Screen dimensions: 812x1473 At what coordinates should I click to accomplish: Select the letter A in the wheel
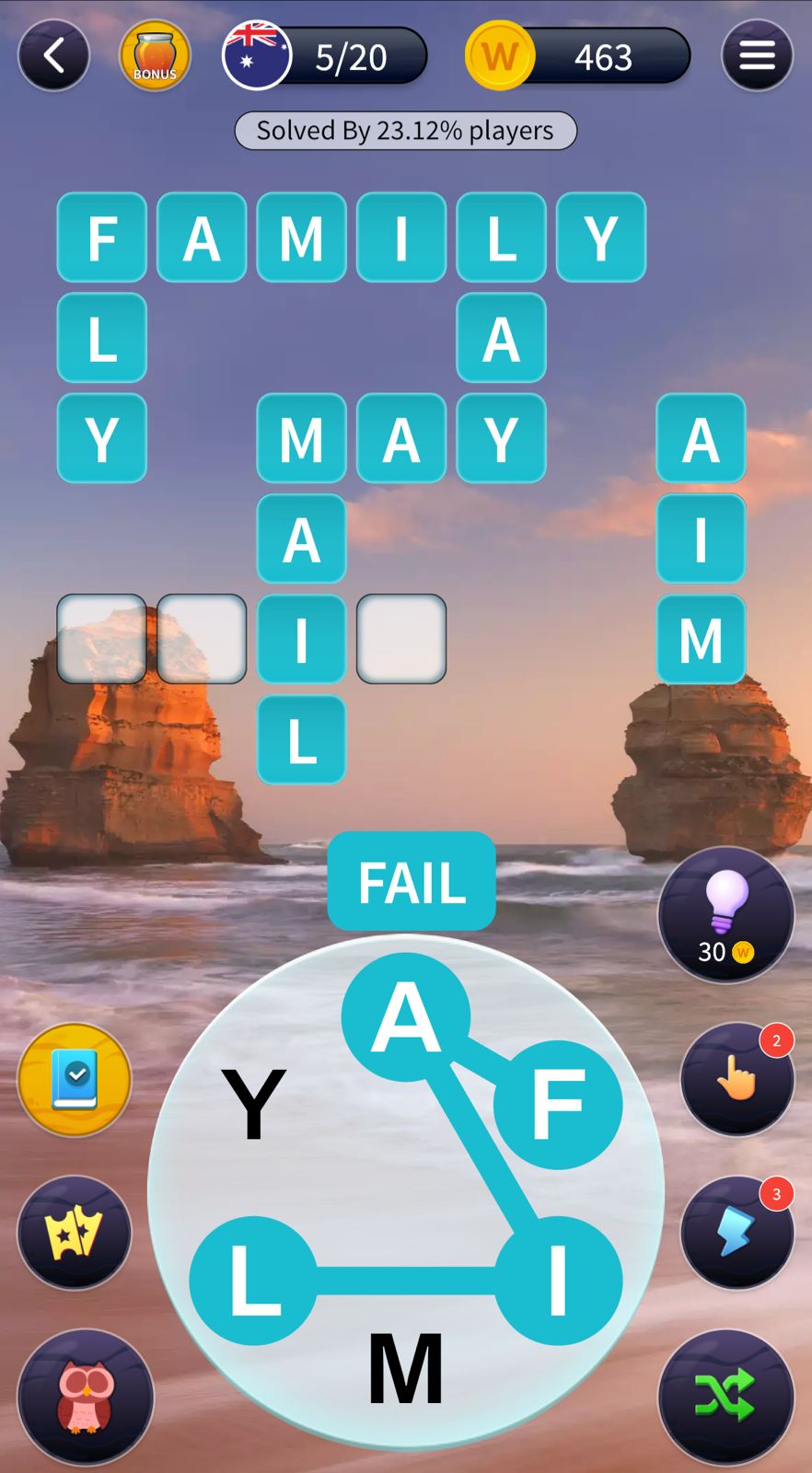tap(405, 1017)
